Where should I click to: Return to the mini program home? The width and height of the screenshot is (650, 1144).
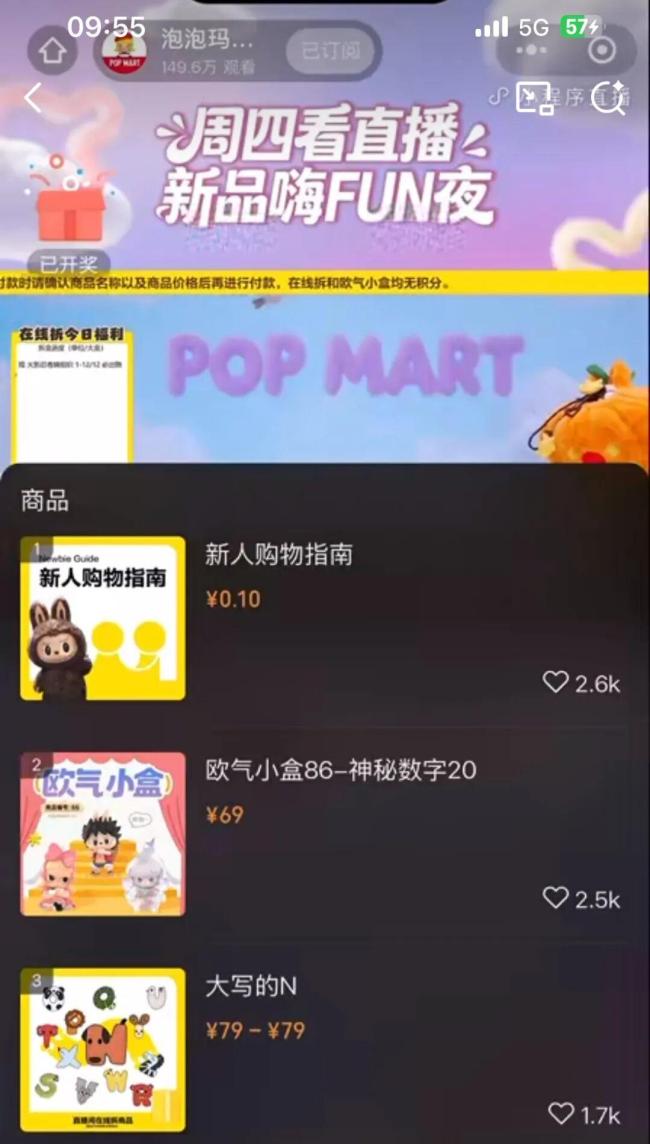tap(51, 50)
